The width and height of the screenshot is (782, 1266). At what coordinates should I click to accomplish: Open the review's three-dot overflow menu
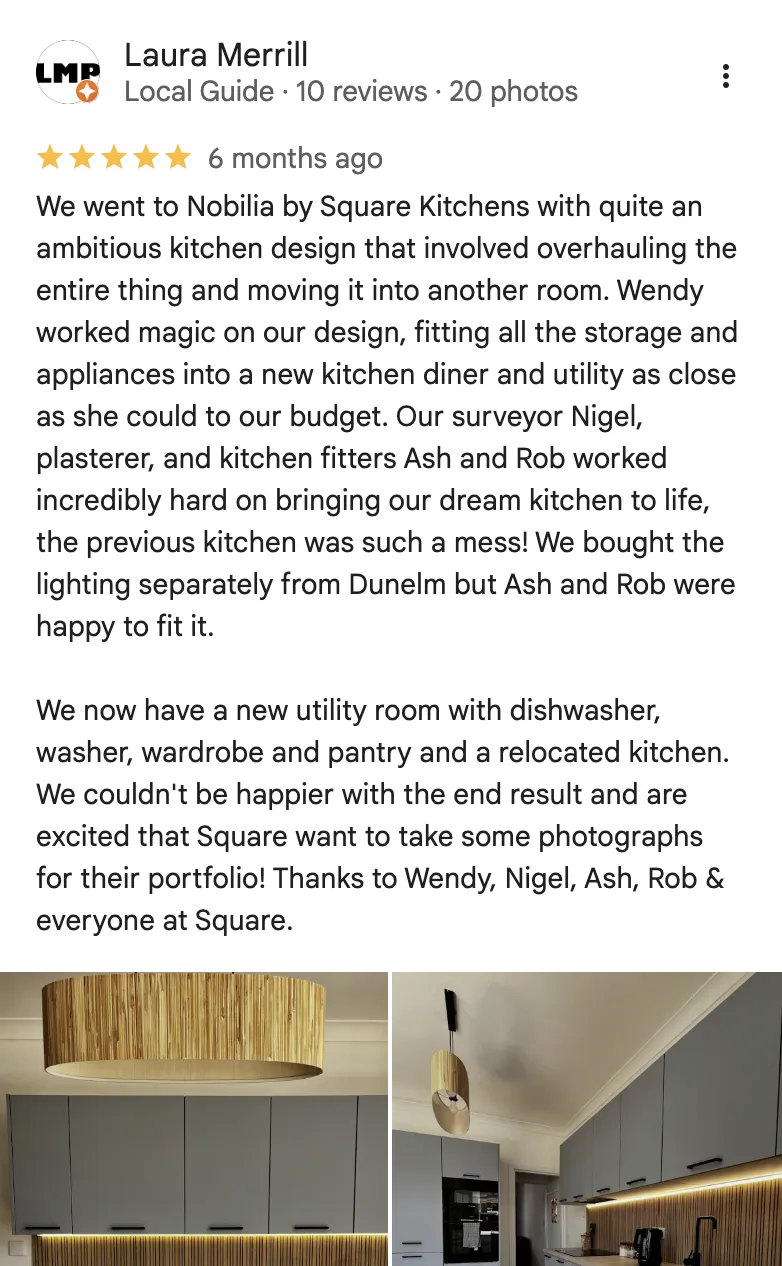point(726,76)
